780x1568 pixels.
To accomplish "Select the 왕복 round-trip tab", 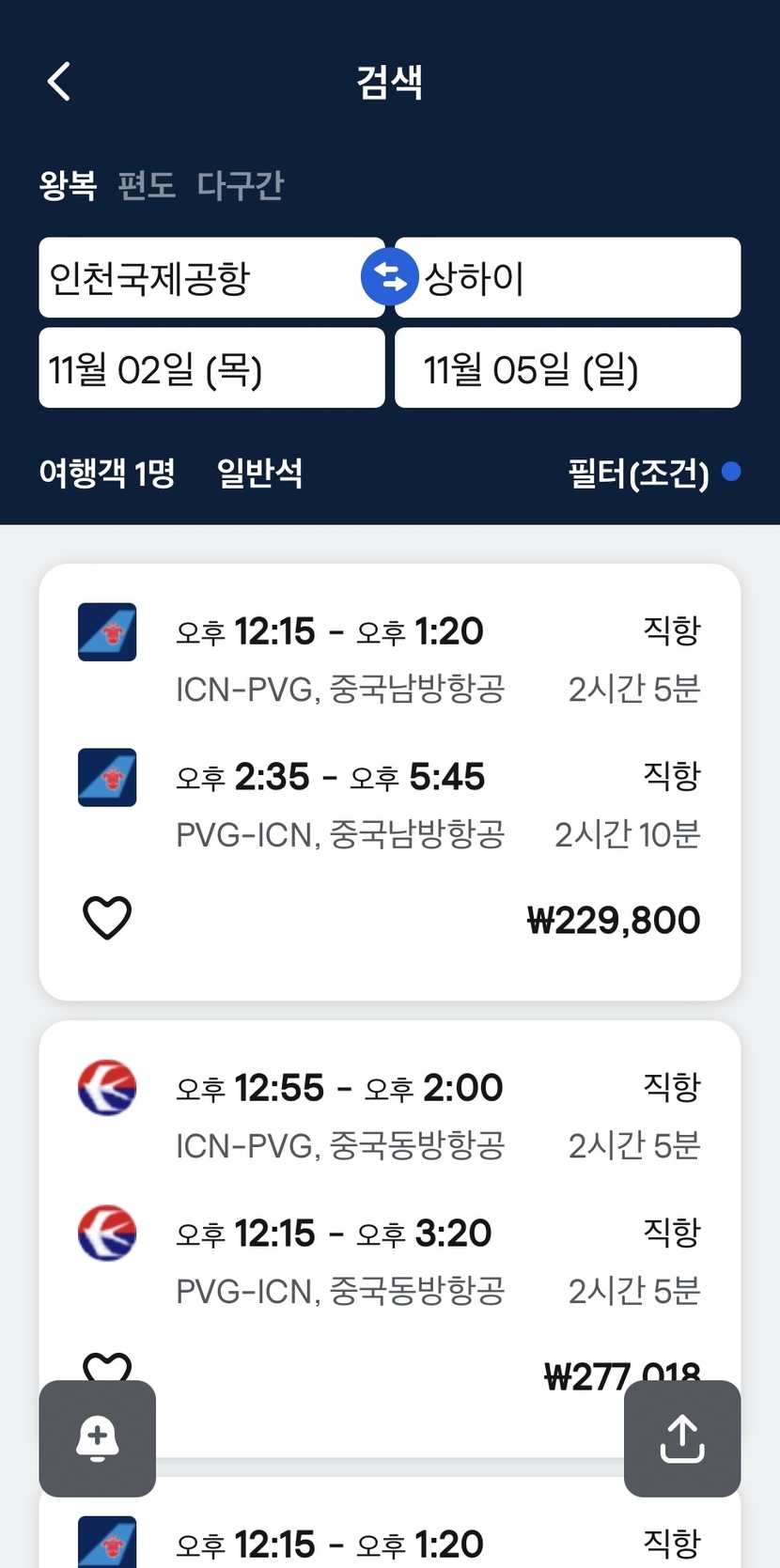I will 68,185.
